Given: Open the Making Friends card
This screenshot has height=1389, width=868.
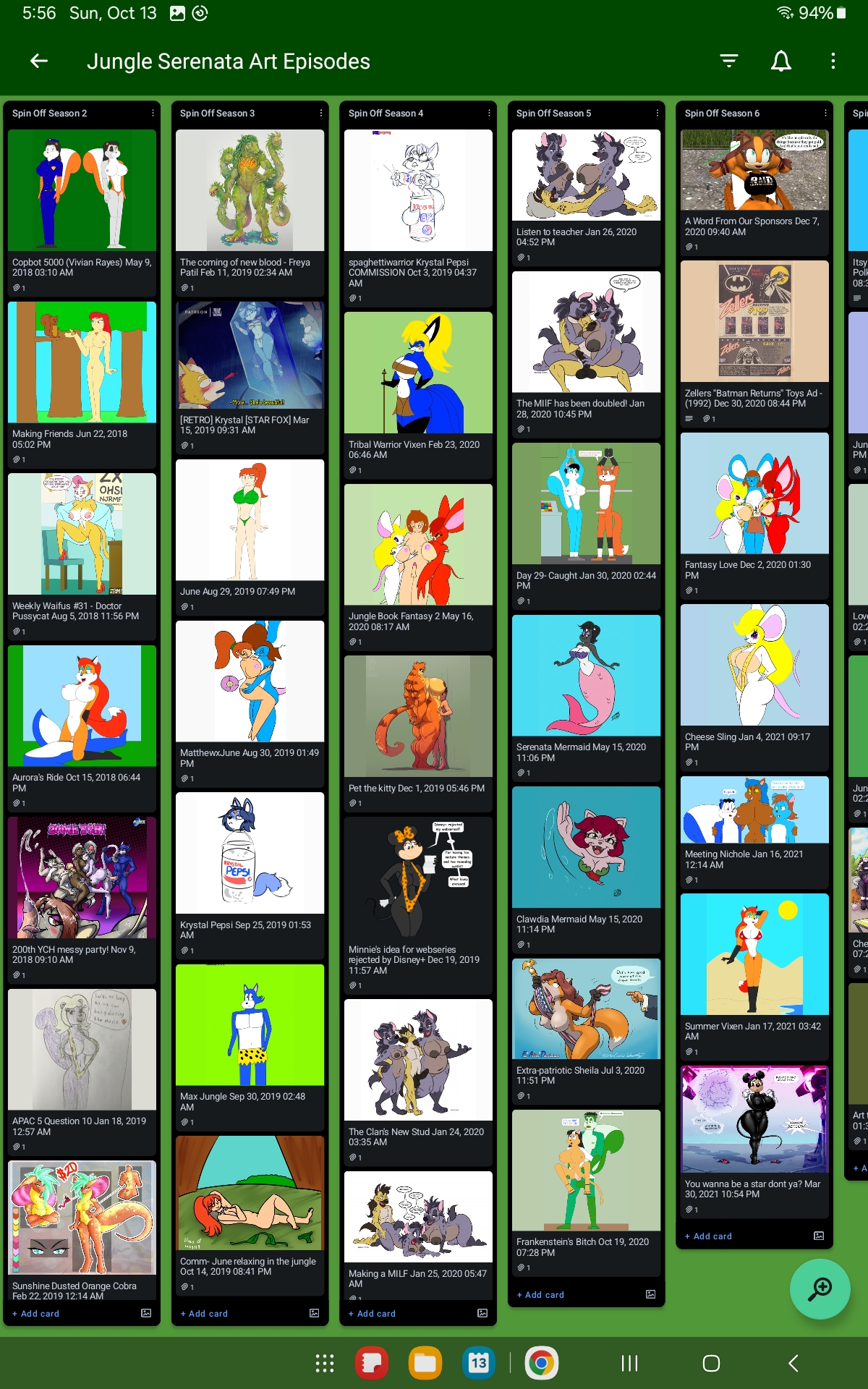Looking at the screenshot, I should point(82,383).
